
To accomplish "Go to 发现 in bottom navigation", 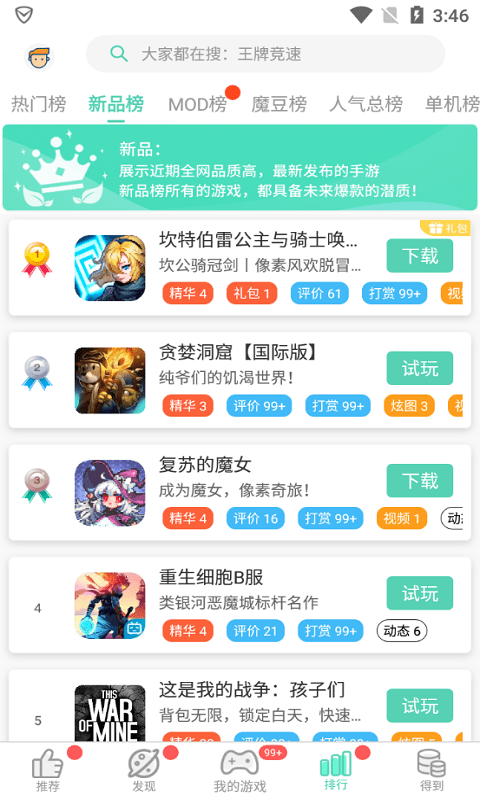I will pos(144,770).
